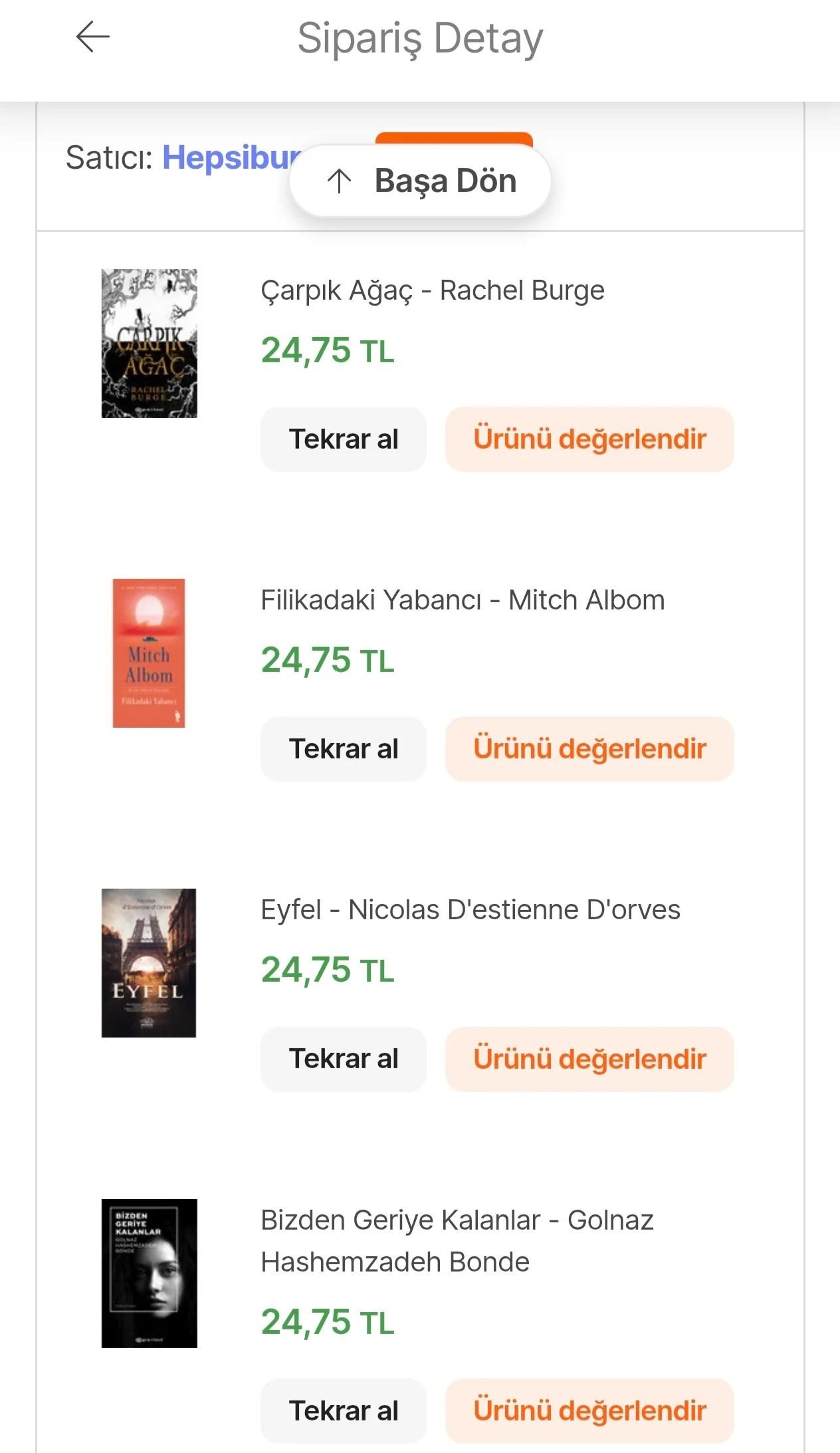The image size is (840, 1453).
Task: Open the Çarpık Ağaç book cover
Action: click(x=149, y=344)
